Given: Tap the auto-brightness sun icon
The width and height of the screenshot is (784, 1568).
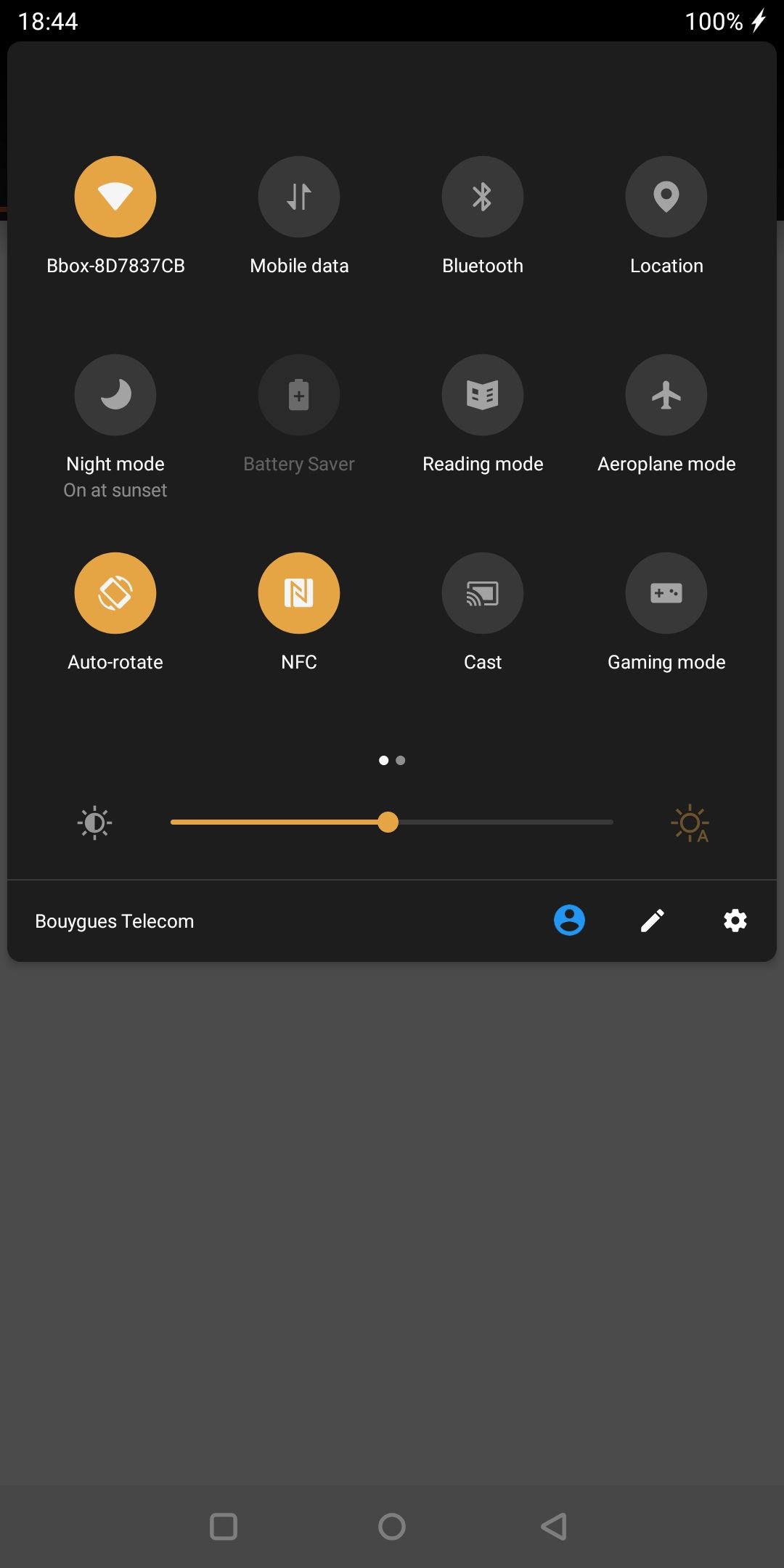Looking at the screenshot, I should [690, 822].
